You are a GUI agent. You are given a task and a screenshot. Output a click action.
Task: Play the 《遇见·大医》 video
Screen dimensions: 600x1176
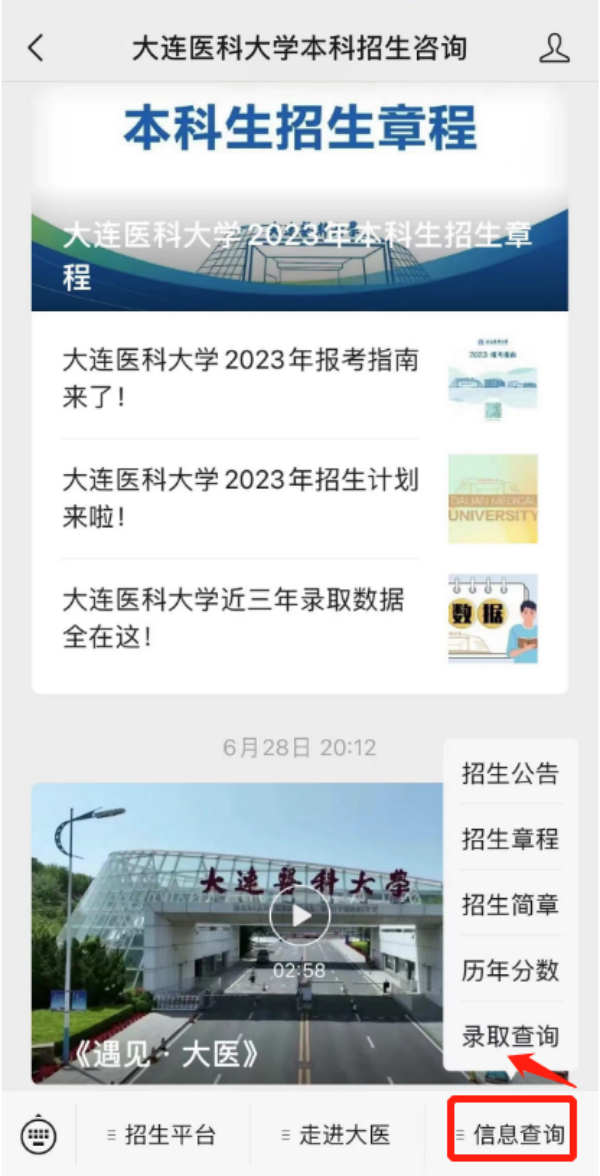[x=300, y=916]
